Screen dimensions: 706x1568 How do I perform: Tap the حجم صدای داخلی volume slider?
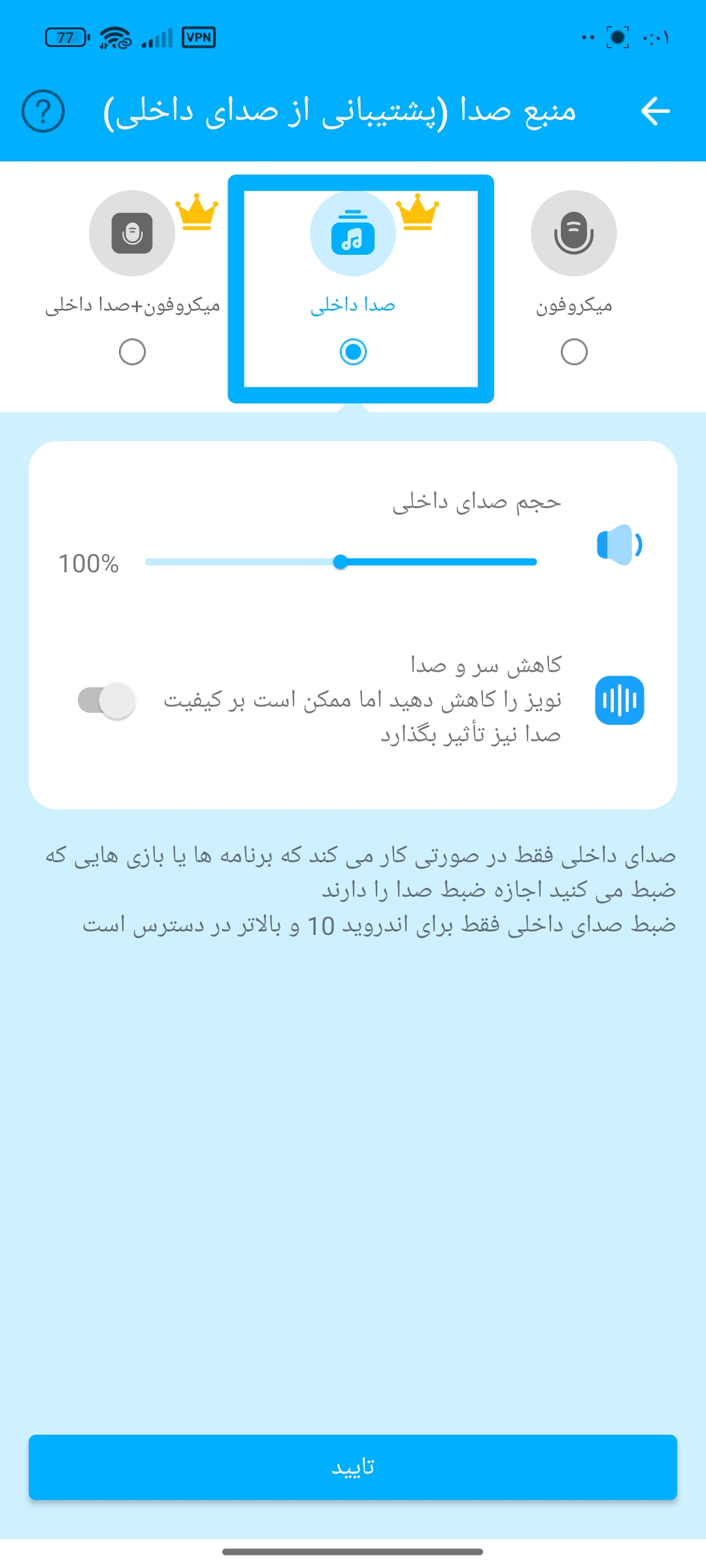pos(341,562)
